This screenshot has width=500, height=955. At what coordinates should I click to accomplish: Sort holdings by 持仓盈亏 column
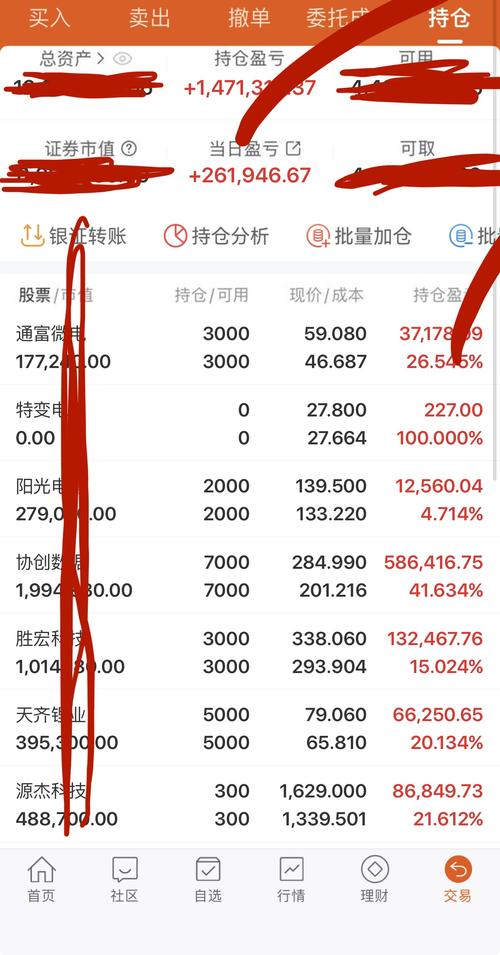[448, 295]
